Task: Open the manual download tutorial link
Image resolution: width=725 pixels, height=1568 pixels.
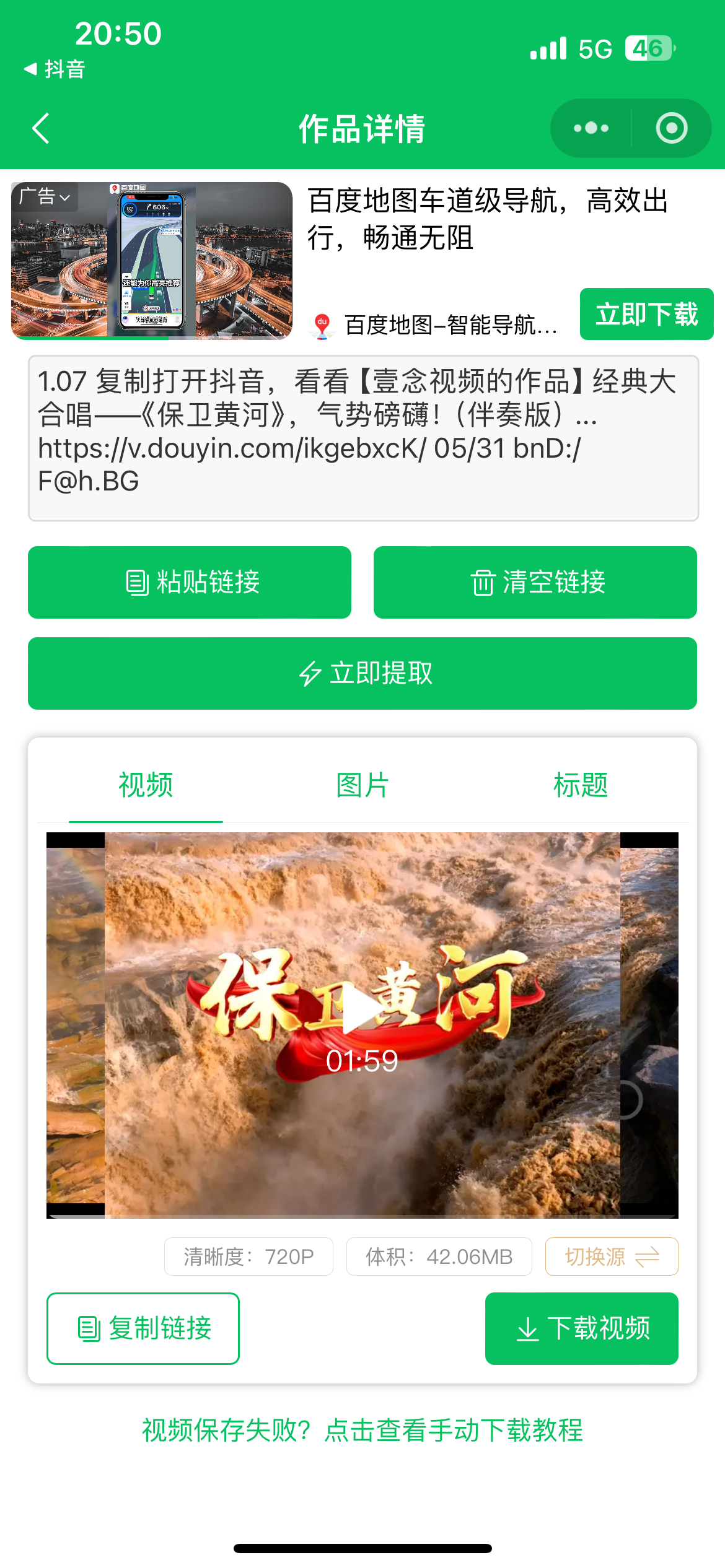Action: tap(362, 1431)
